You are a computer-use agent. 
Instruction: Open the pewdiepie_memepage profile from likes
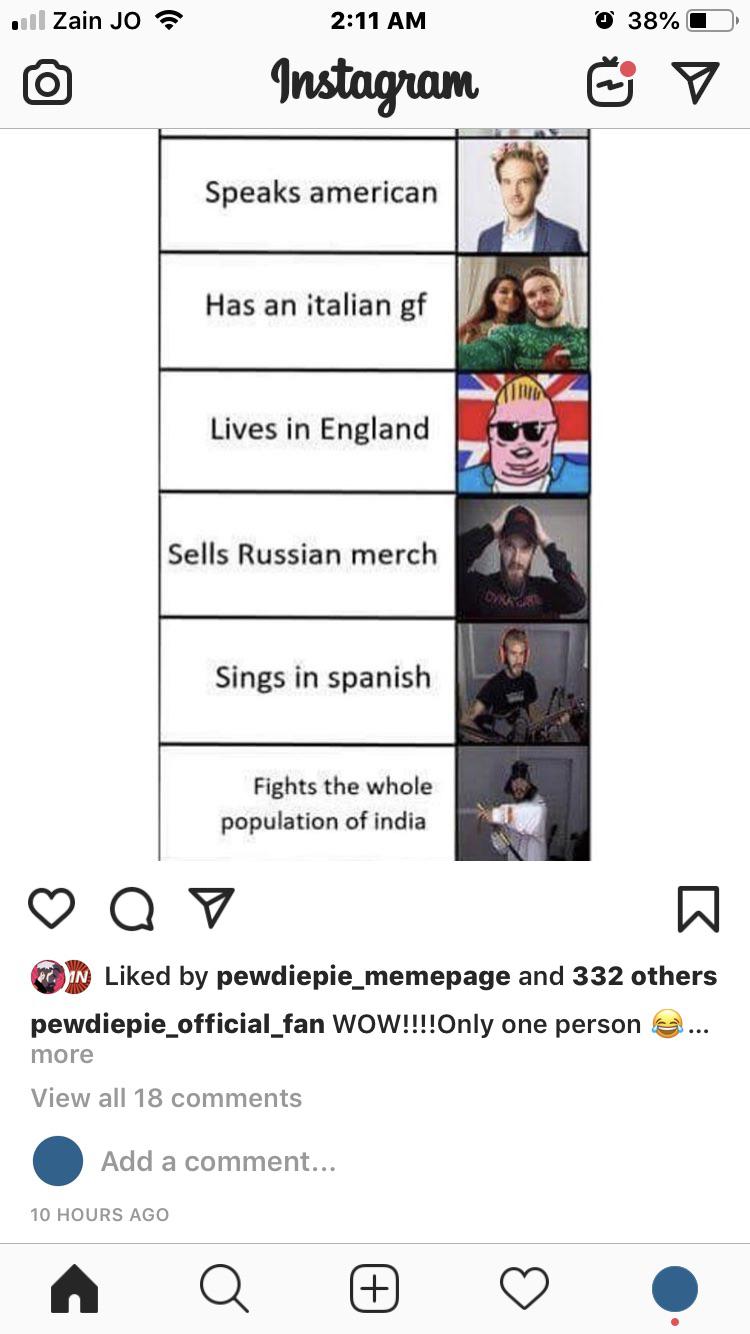pos(363,976)
